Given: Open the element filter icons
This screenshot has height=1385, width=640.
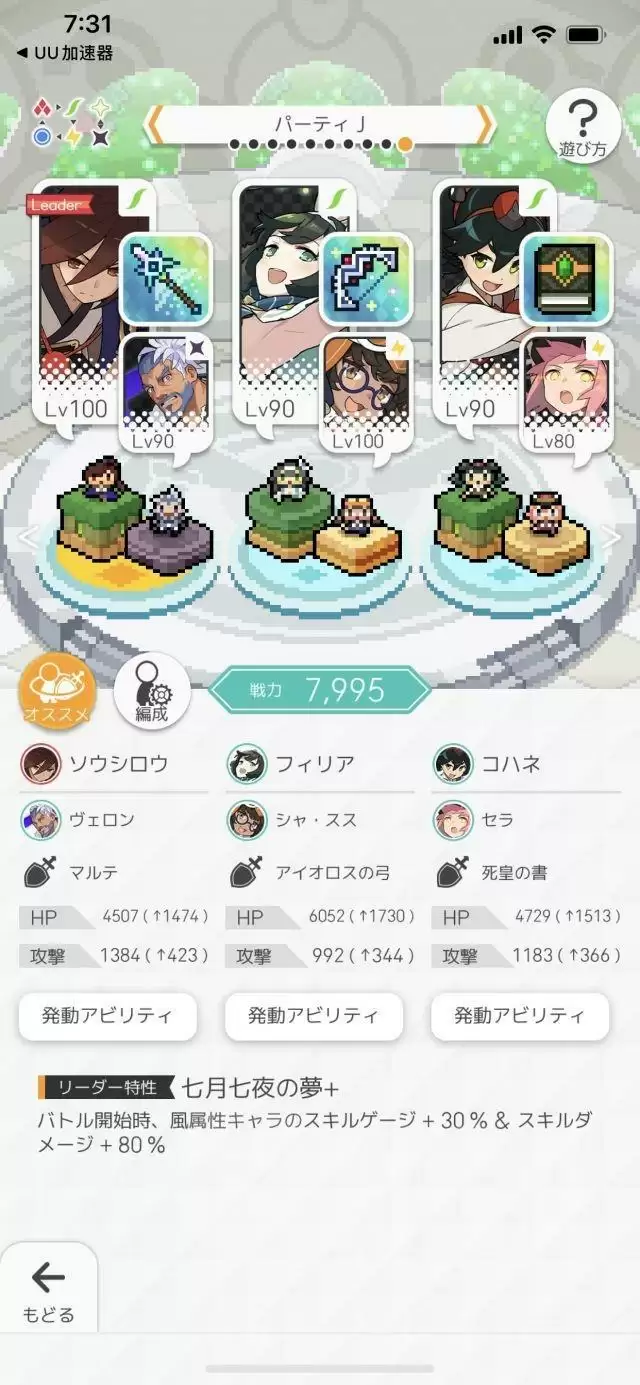Looking at the screenshot, I should [x=70, y=124].
